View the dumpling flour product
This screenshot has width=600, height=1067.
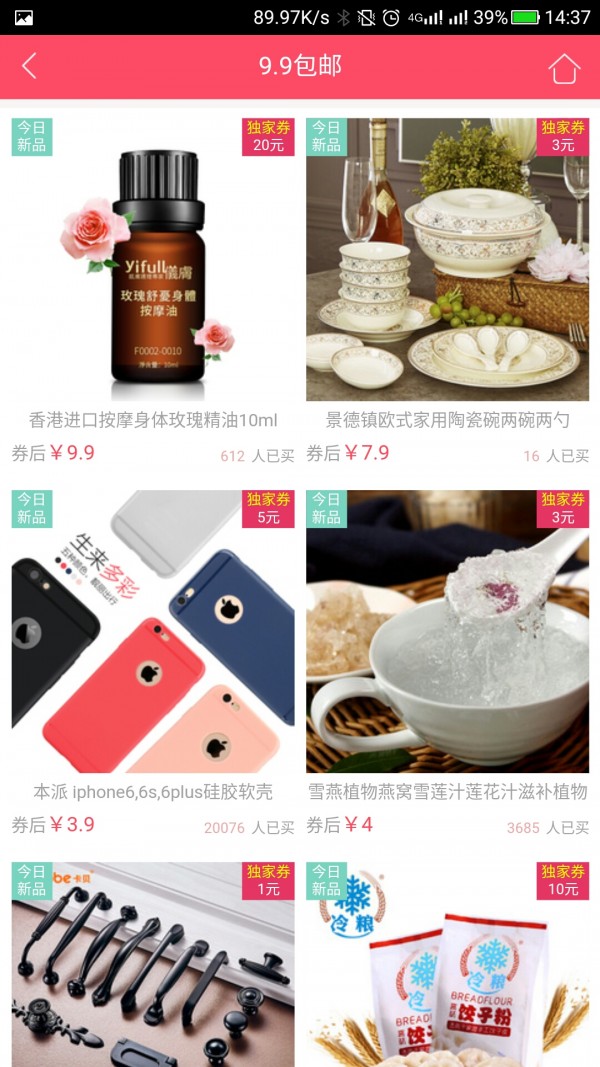pyautogui.click(x=447, y=965)
